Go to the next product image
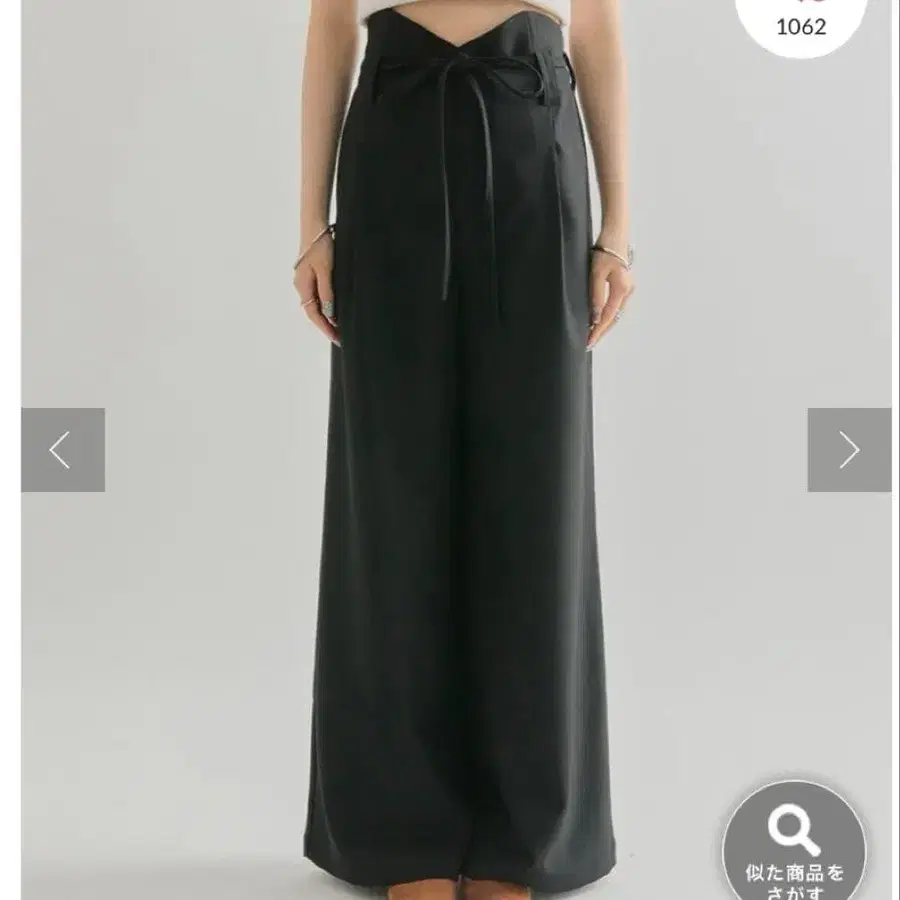The image size is (900, 900). (x=849, y=450)
